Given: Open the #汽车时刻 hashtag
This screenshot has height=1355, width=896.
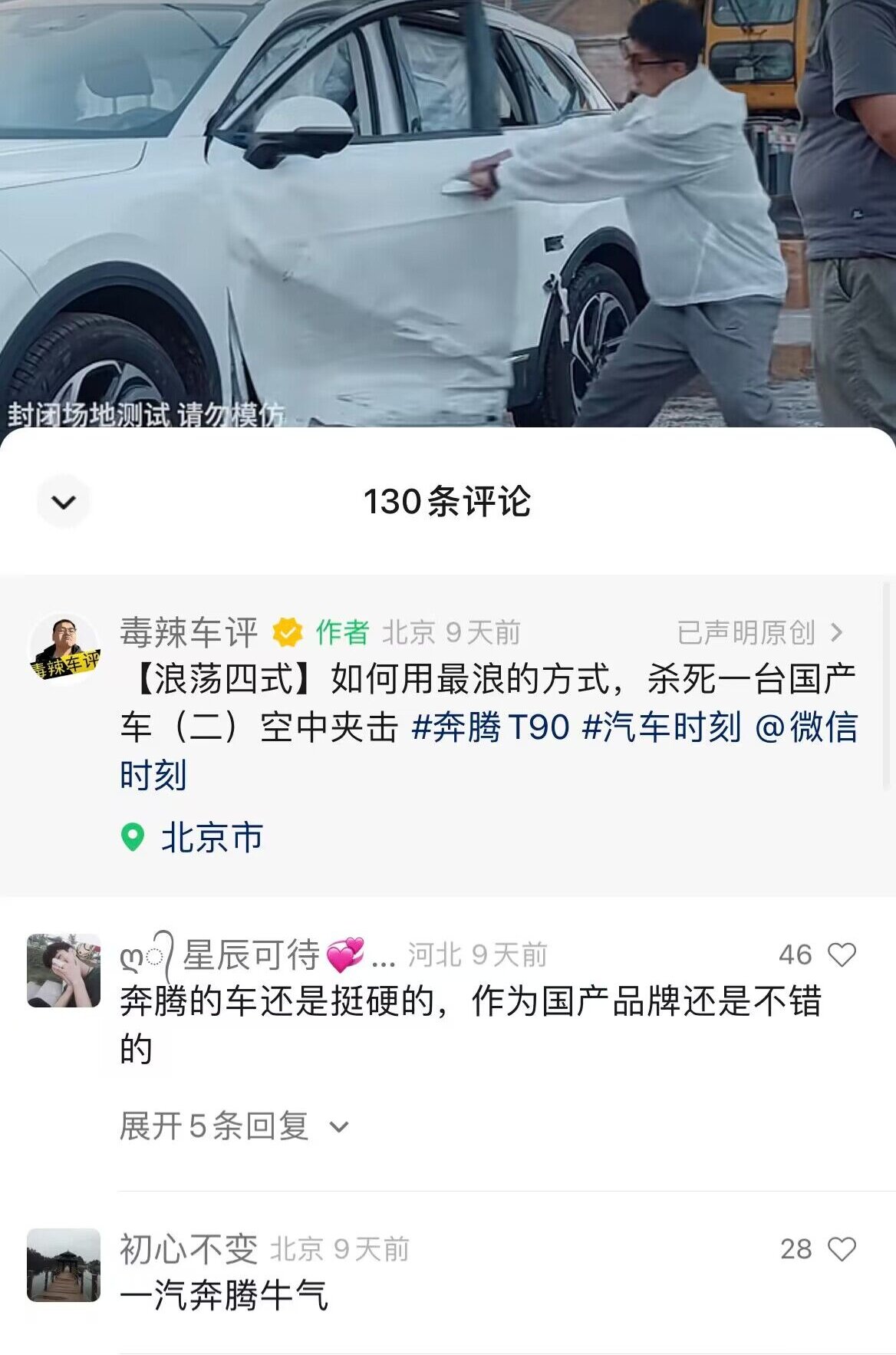Looking at the screenshot, I should tap(662, 727).
